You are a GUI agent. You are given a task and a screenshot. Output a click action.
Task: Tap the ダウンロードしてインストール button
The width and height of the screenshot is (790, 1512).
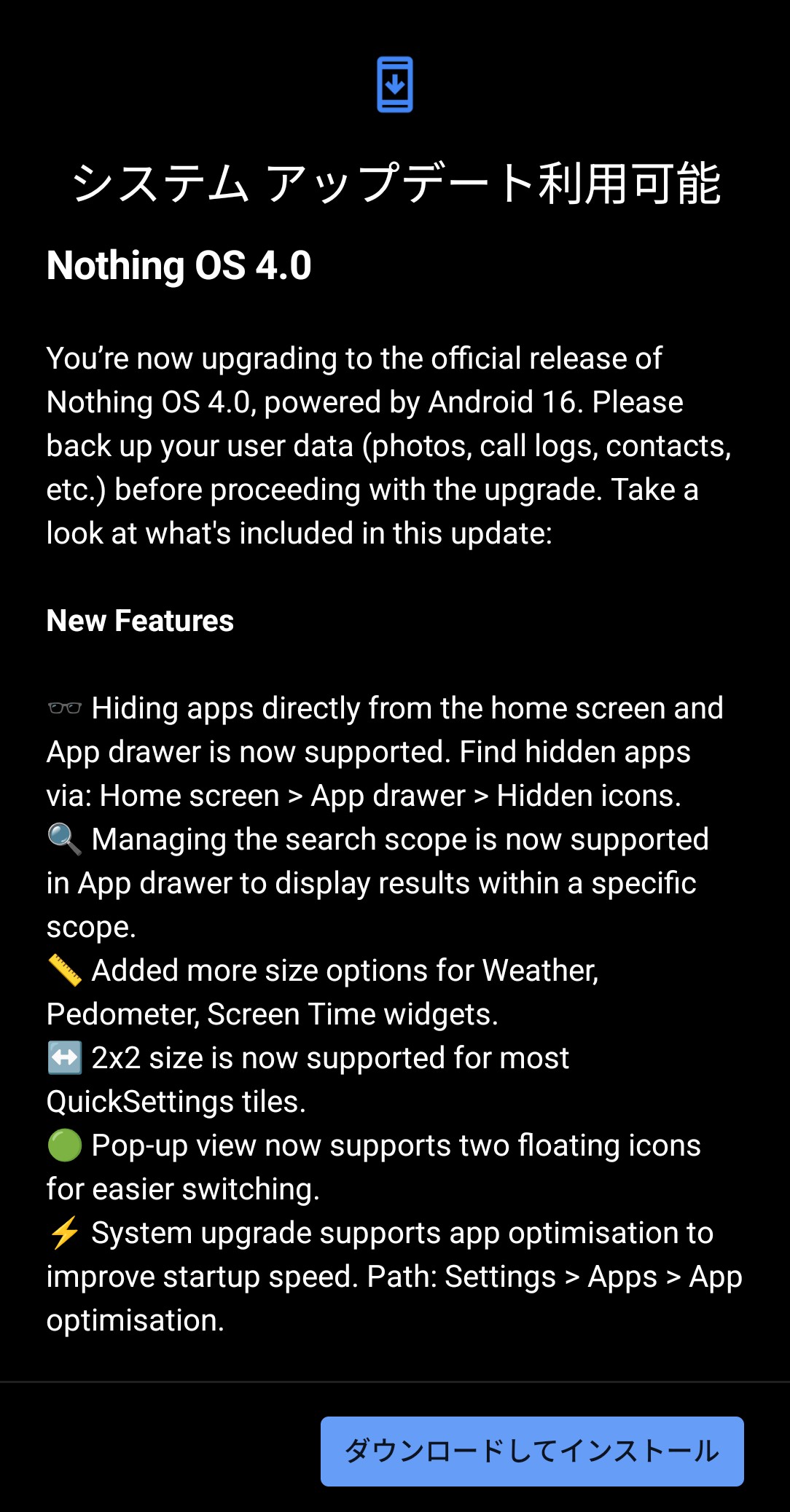click(x=532, y=1451)
